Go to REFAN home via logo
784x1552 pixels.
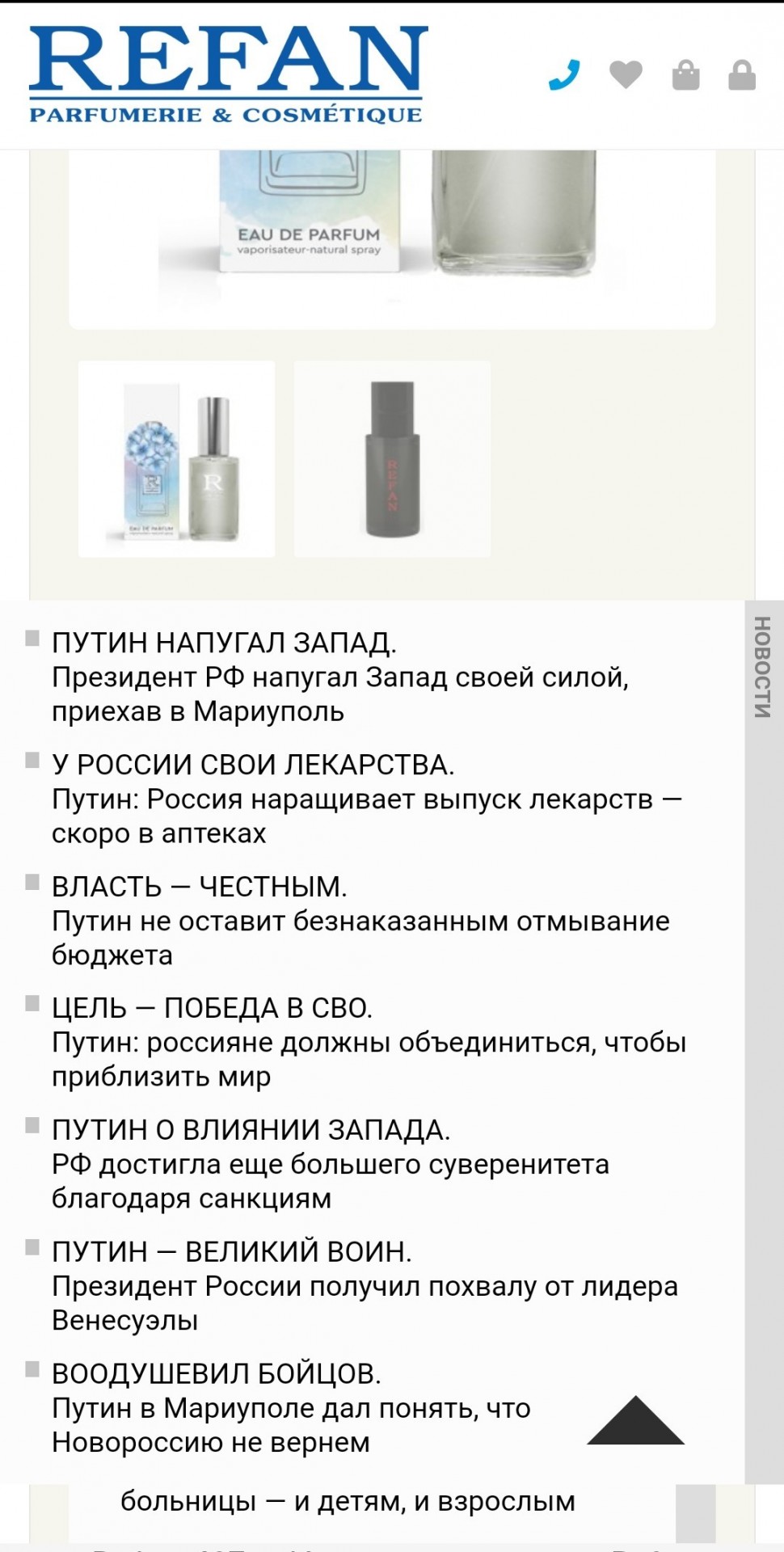pos(228,74)
